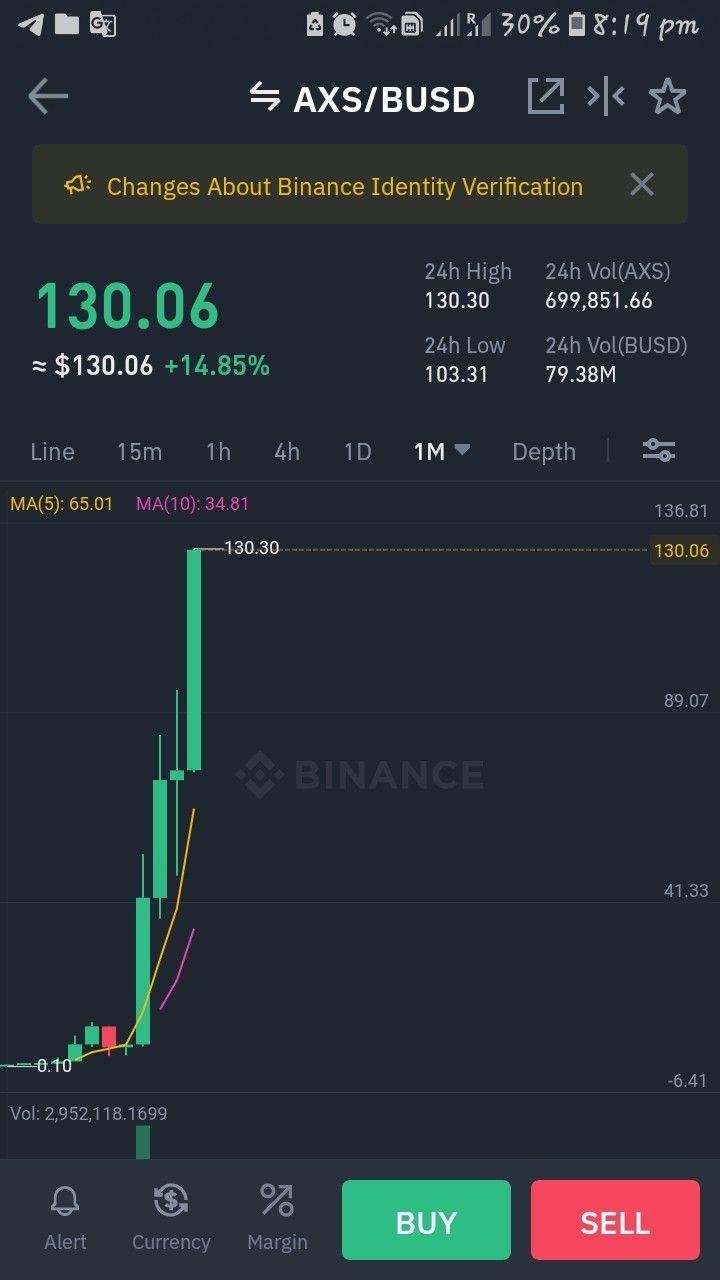Tap the SELL button
The image size is (720, 1280).
click(x=615, y=1220)
